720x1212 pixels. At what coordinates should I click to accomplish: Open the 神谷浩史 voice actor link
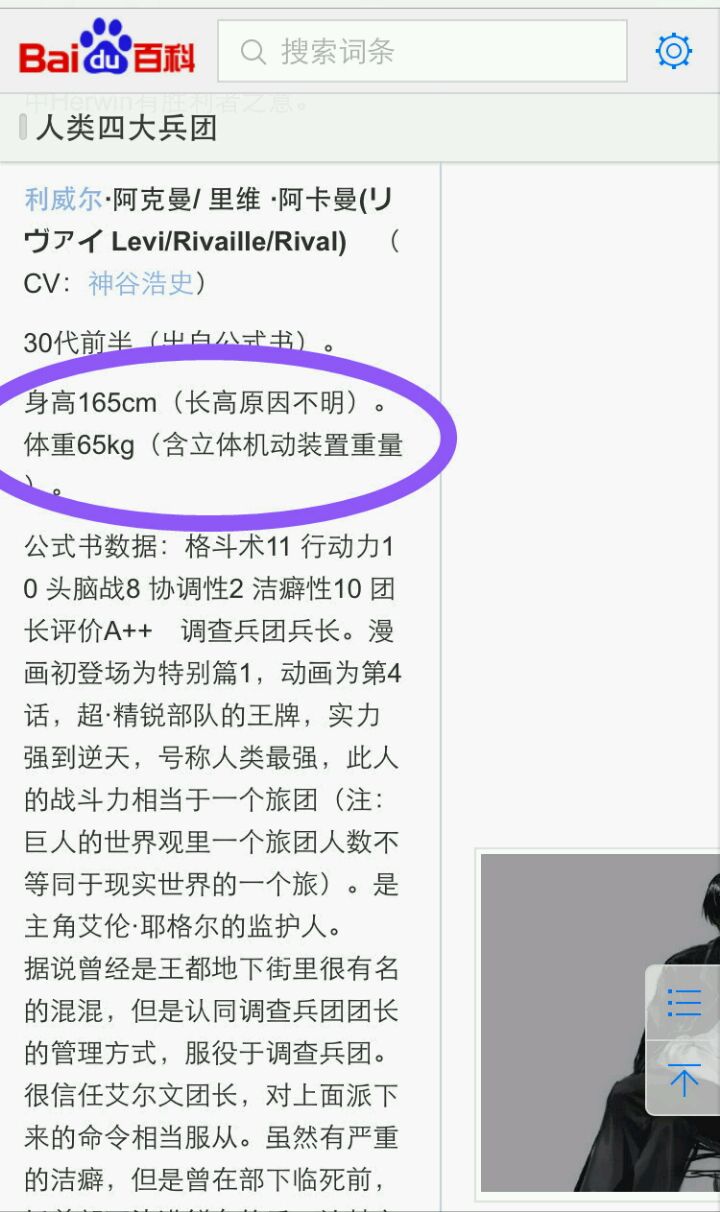tap(141, 284)
